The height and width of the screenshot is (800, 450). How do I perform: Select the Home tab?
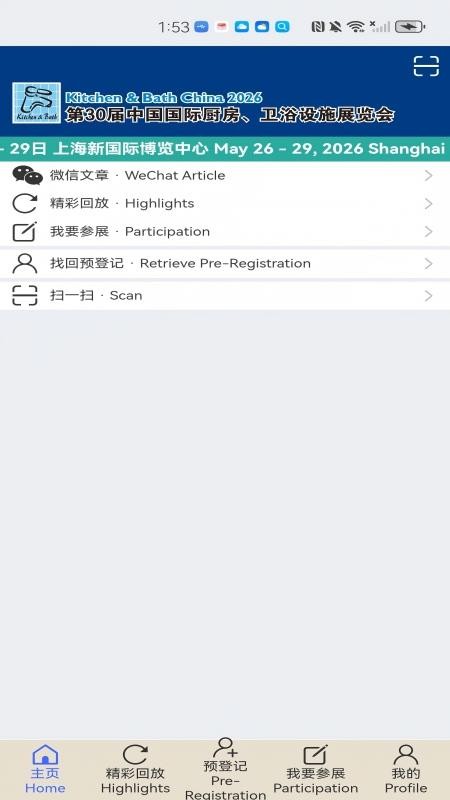pos(45,770)
